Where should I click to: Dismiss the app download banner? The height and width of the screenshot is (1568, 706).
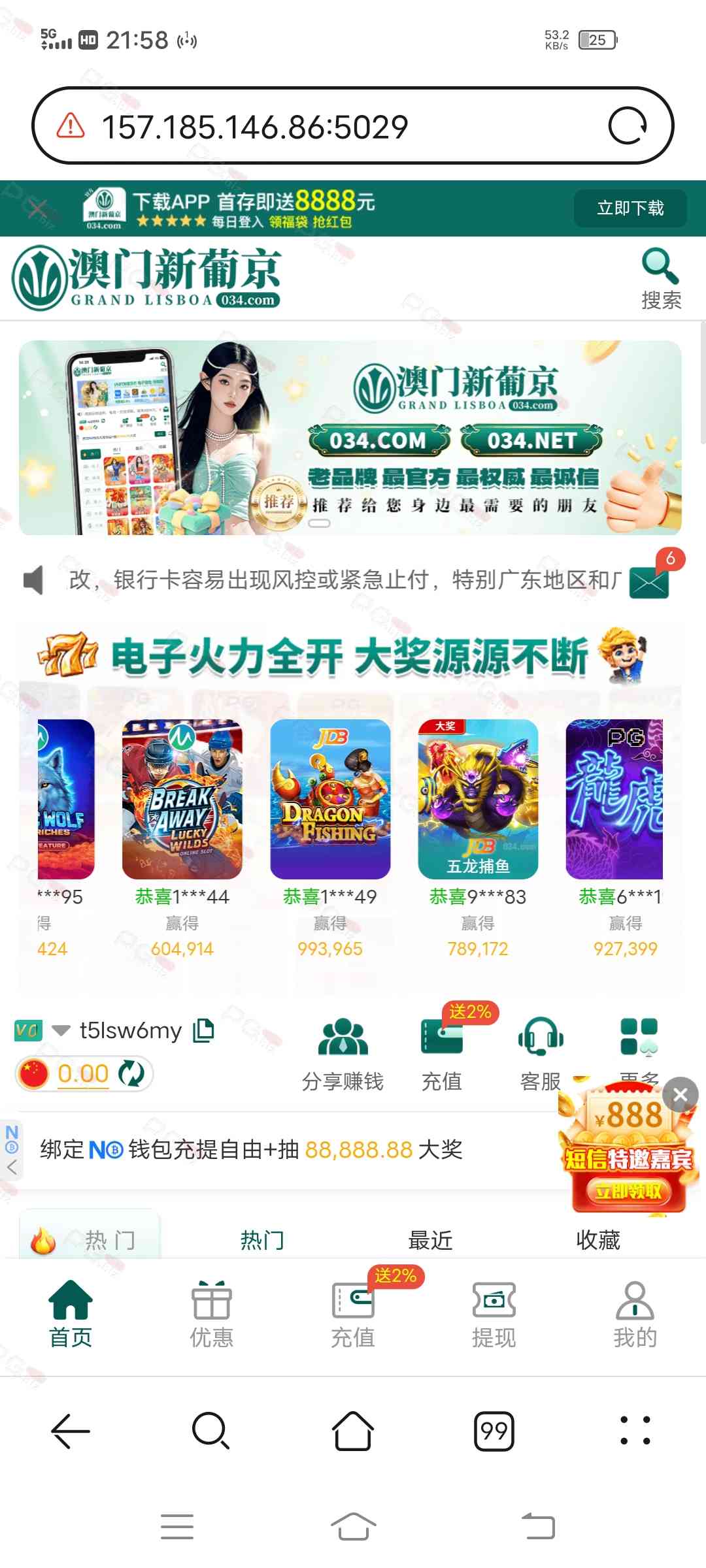tap(37, 209)
